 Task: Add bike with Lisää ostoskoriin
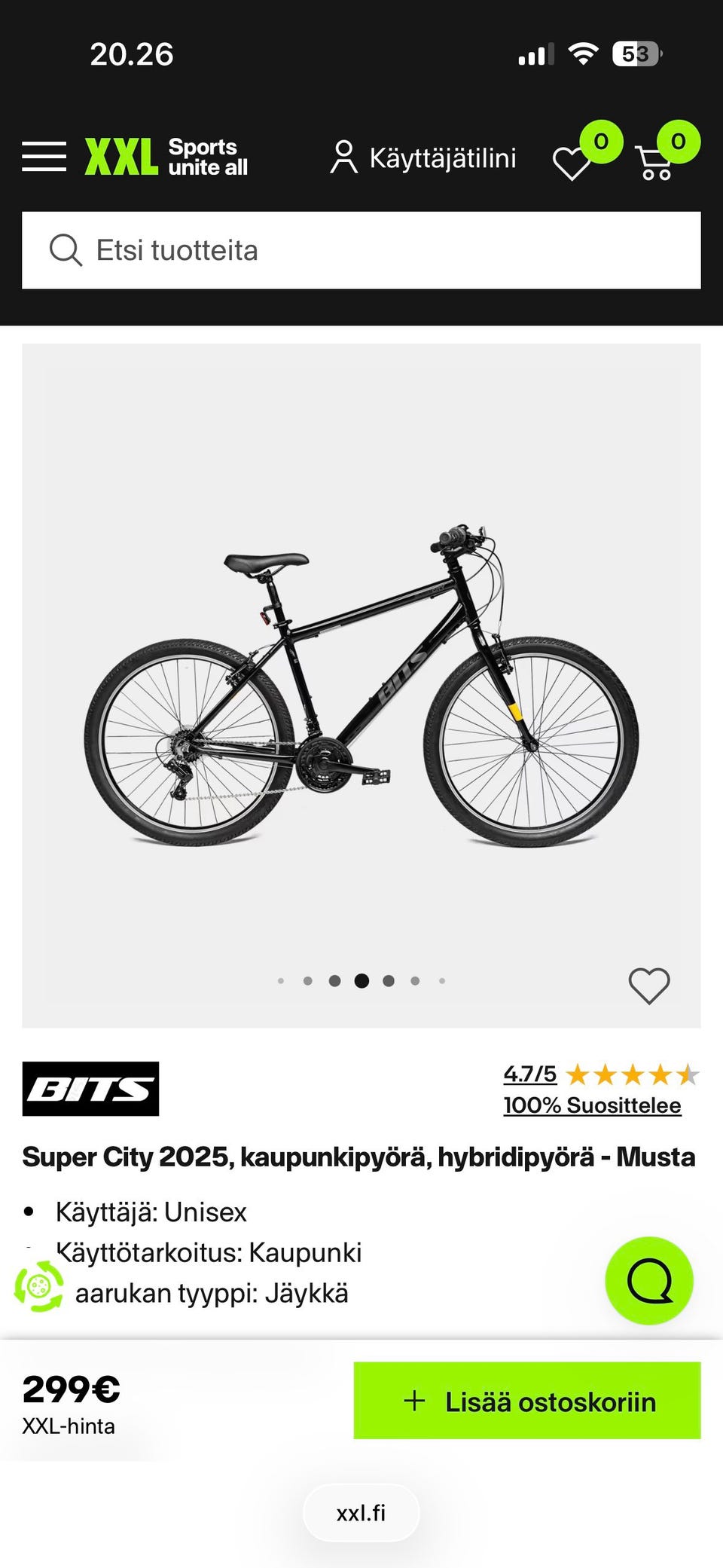527,1401
